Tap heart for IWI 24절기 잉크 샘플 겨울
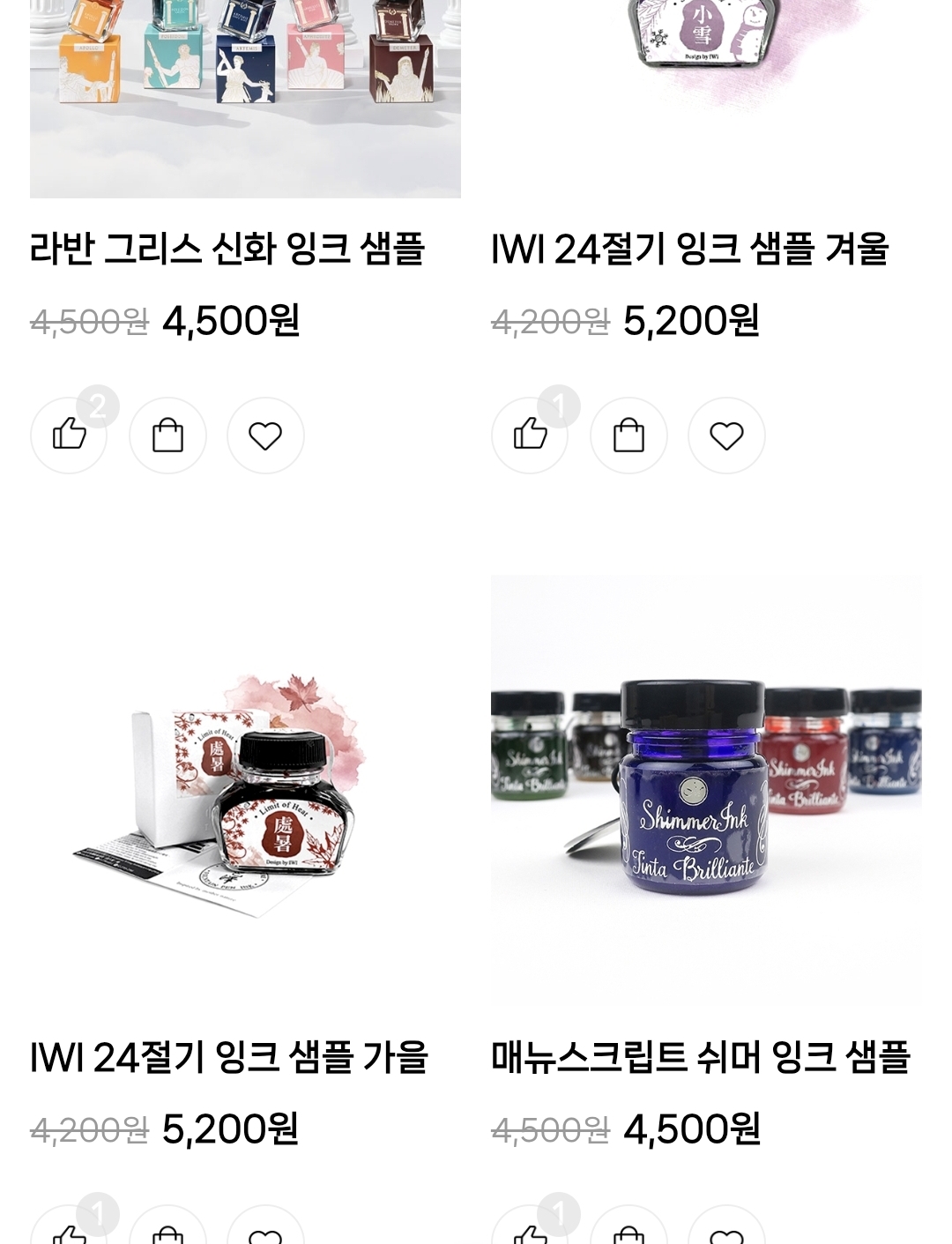Image resolution: width=952 pixels, height=1244 pixels. coord(726,435)
